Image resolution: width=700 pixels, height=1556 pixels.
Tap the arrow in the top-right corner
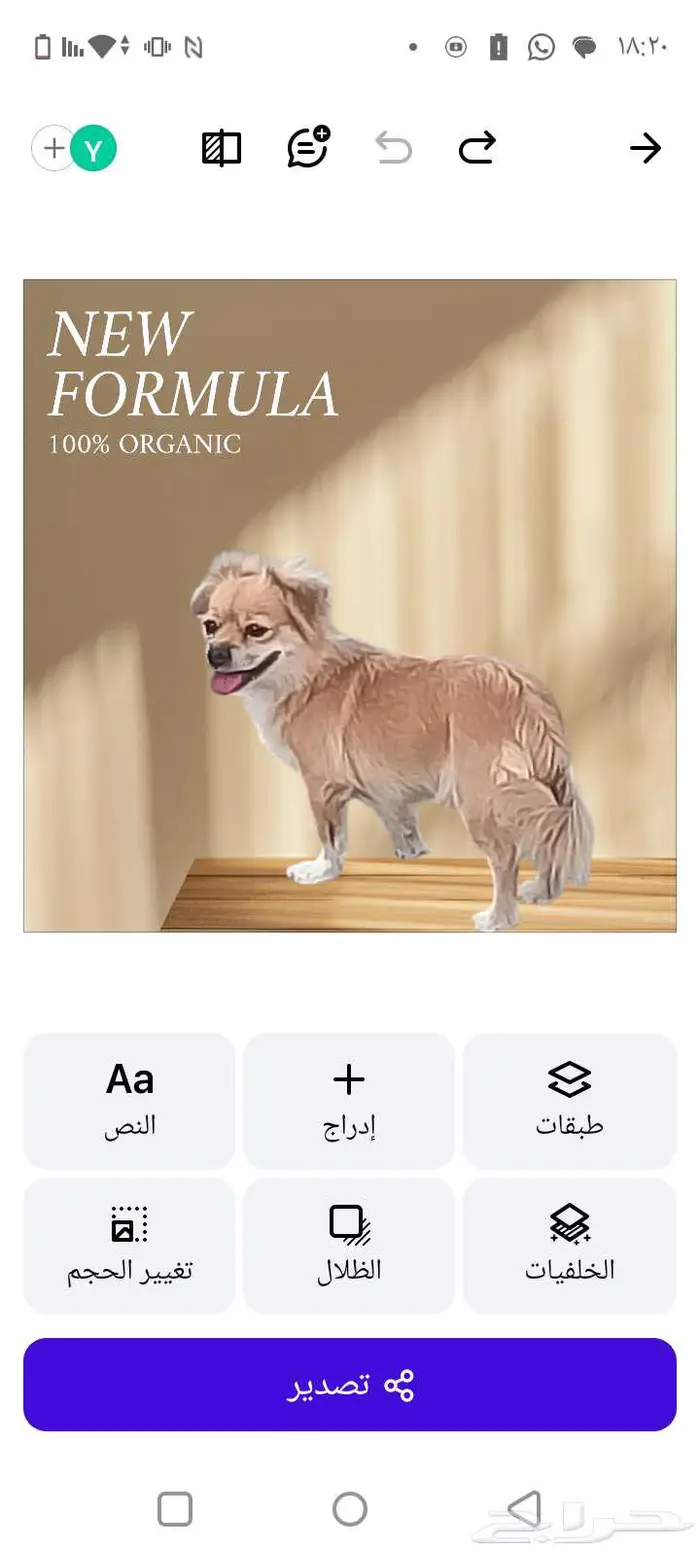point(645,149)
